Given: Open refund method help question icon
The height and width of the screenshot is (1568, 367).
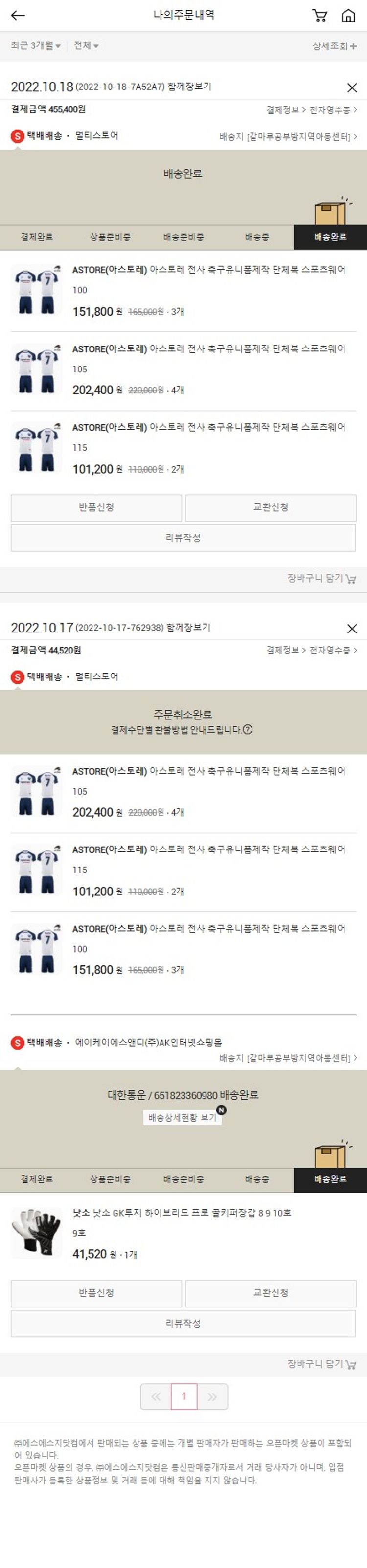Looking at the screenshot, I should (248, 729).
